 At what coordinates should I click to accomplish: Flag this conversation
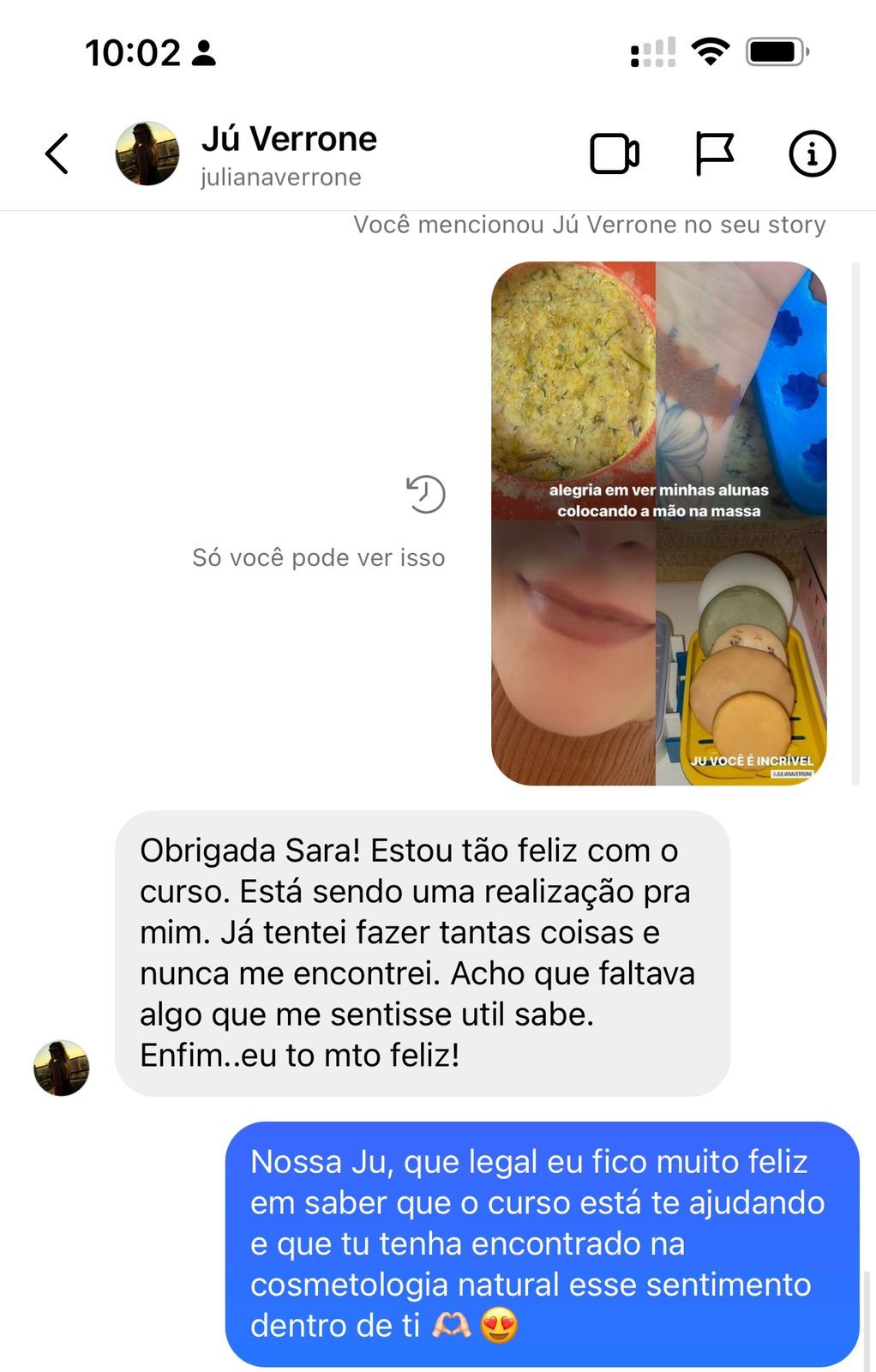click(713, 154)
